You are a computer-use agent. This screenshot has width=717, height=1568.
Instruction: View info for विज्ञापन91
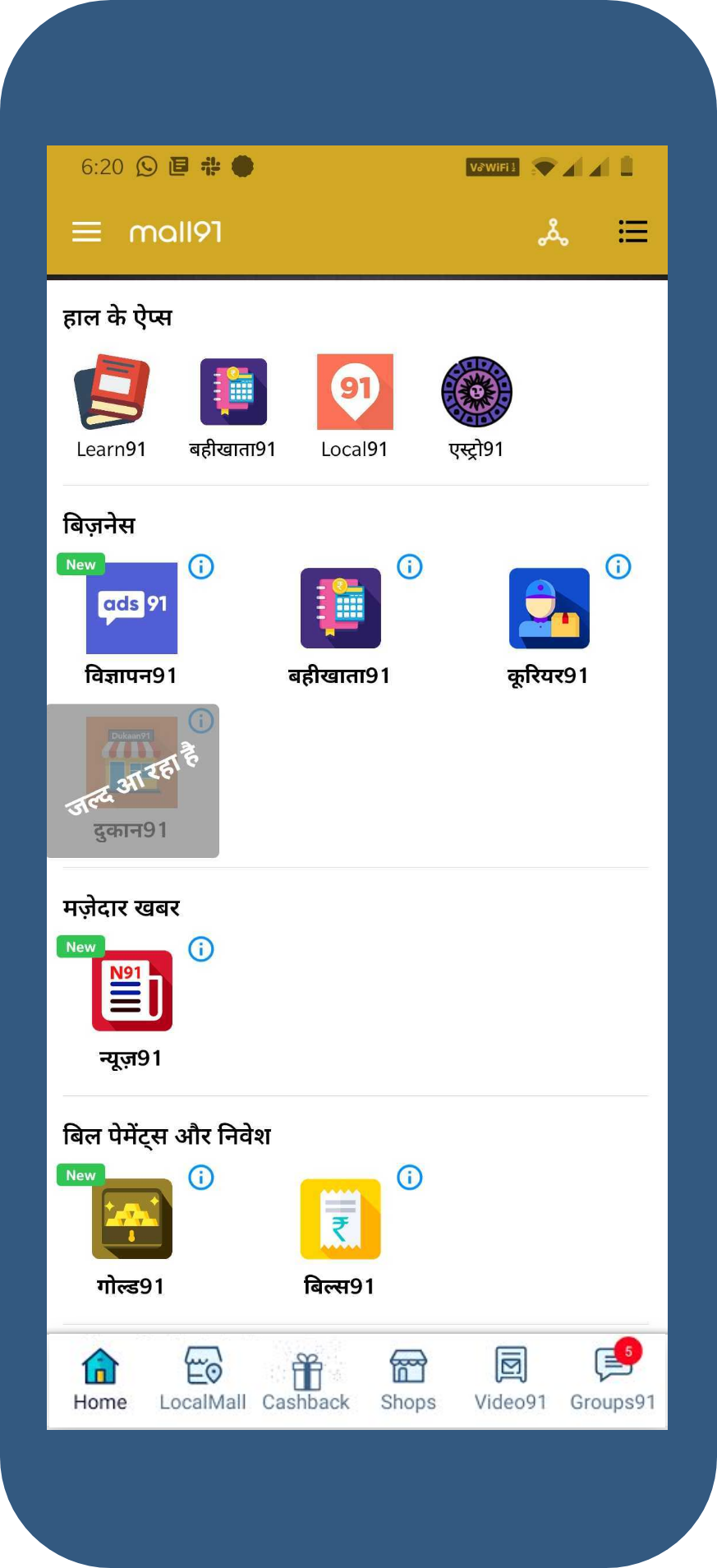[201, 566]
